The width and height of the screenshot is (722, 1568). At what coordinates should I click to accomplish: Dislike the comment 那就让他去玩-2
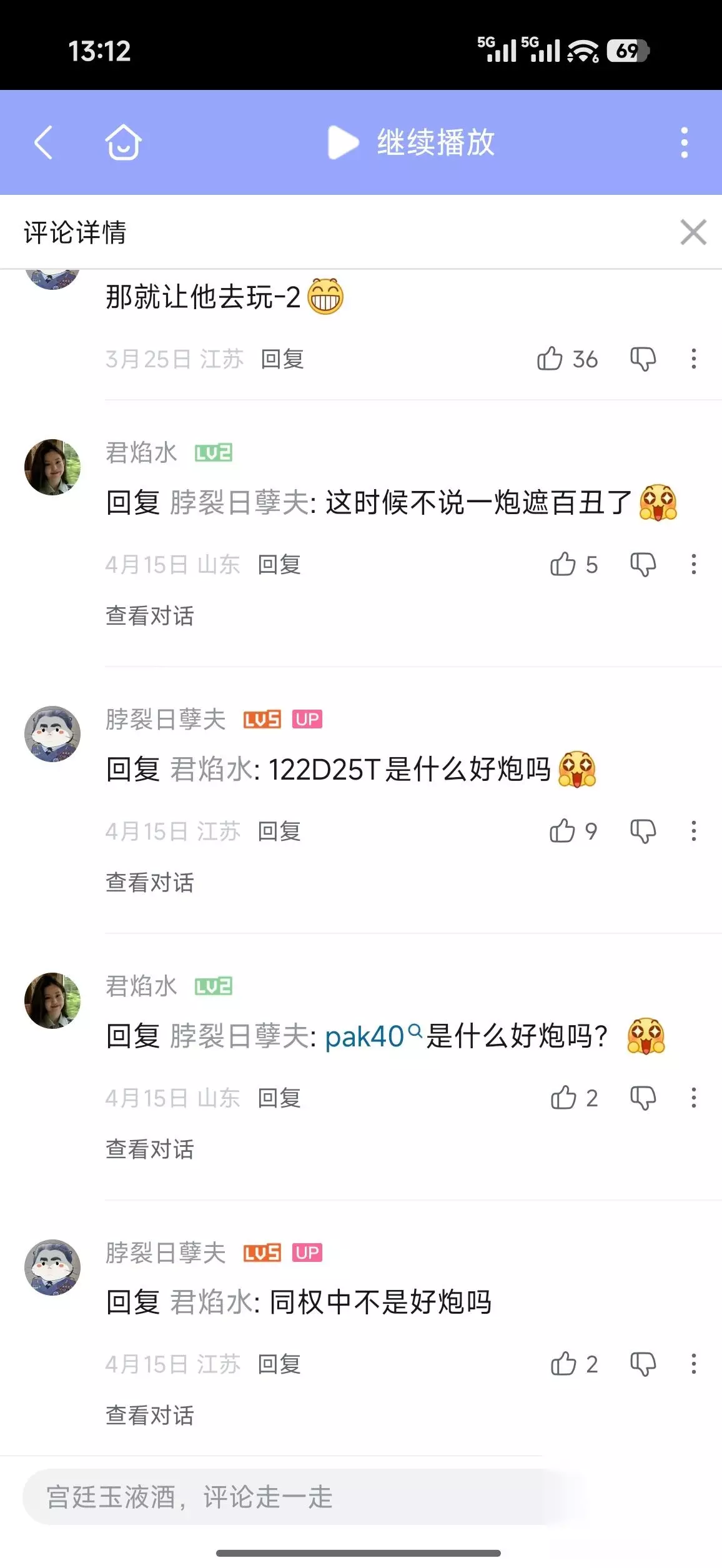tap(643, 359)
